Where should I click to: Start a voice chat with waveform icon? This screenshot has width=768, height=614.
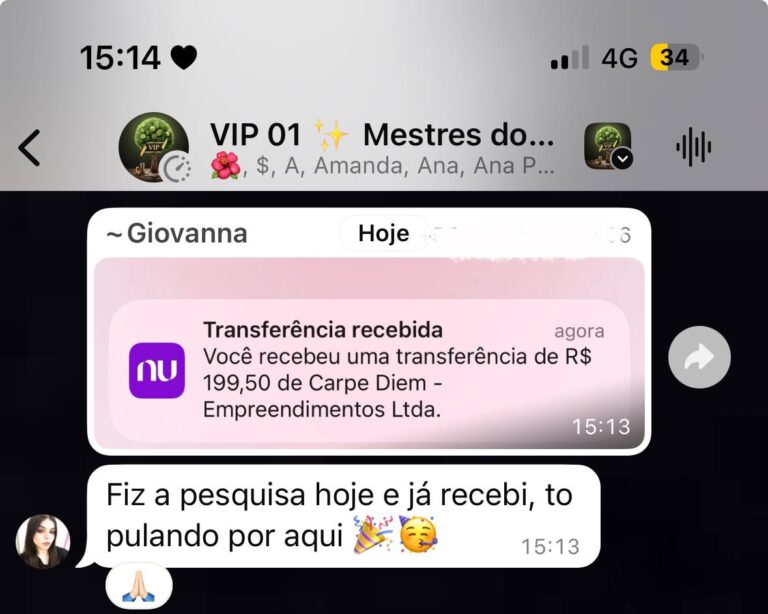(x=693, y=147)
